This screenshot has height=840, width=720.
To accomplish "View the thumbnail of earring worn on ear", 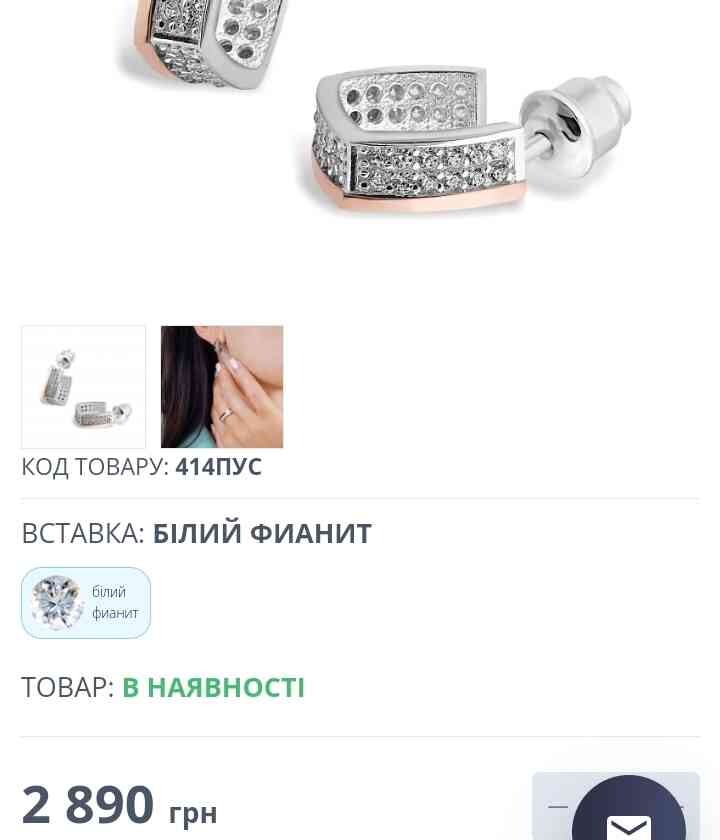I will [x=222, y=387].
